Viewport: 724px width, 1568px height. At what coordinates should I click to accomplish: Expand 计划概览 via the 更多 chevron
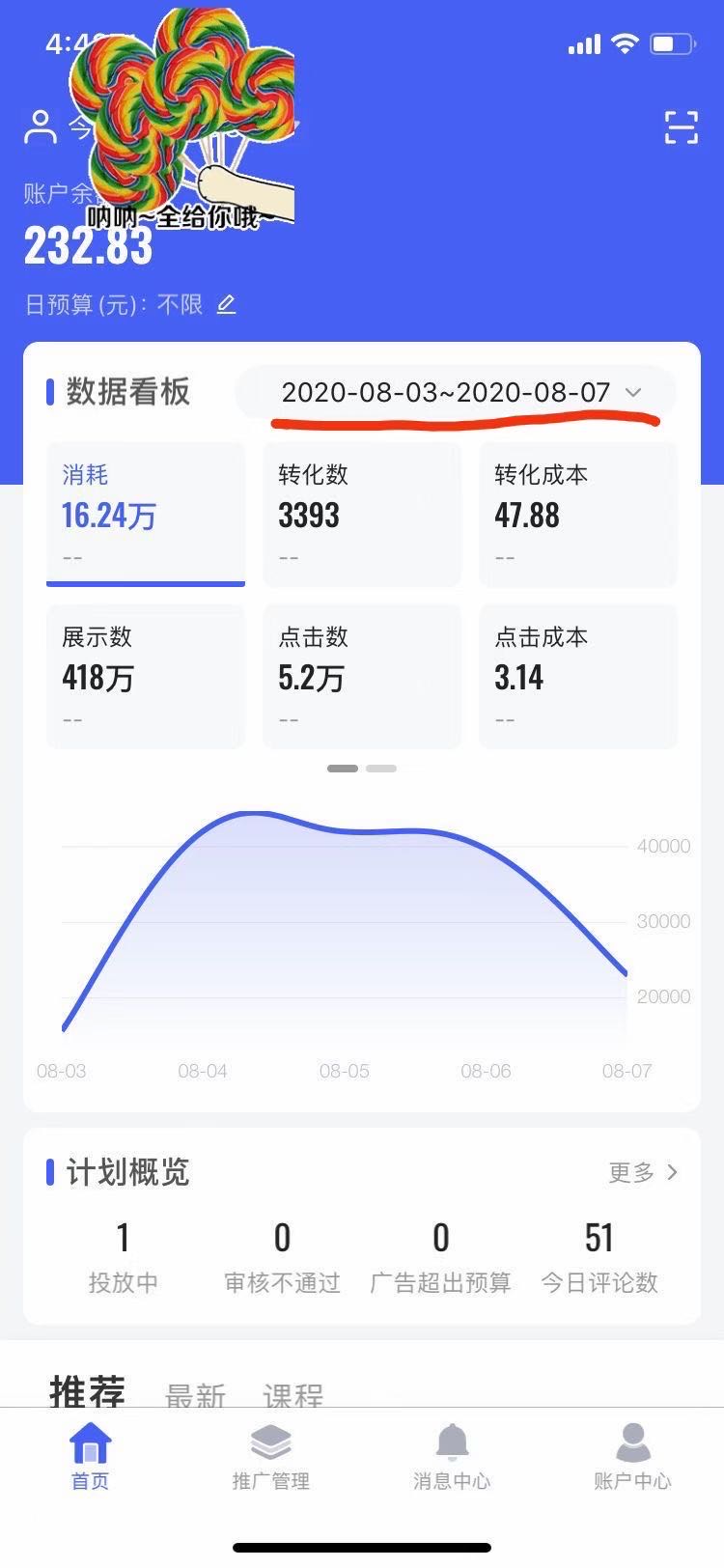(644, 1173)
